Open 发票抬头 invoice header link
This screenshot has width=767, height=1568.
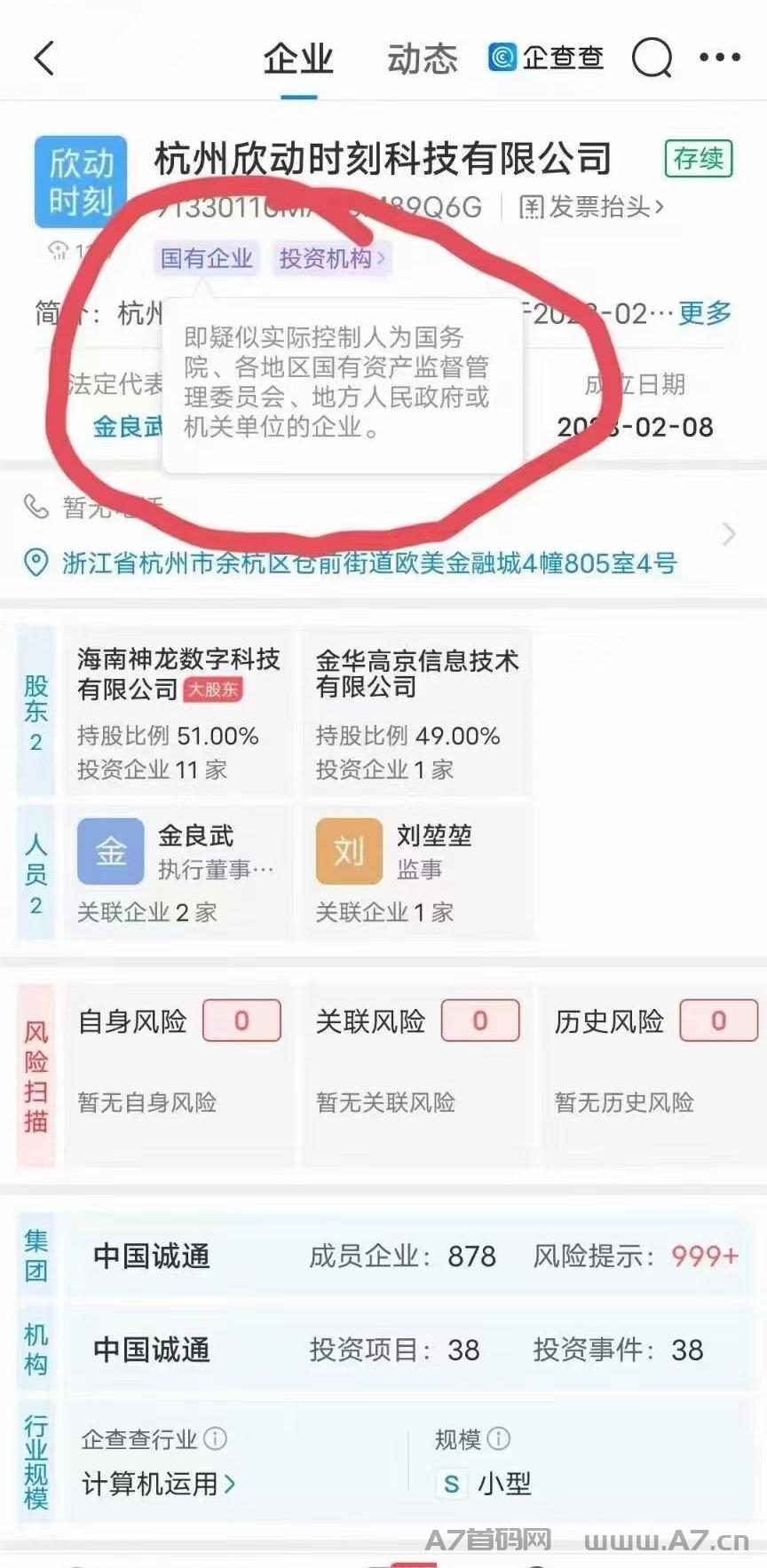pyautogui.click(x=591, y=207)
